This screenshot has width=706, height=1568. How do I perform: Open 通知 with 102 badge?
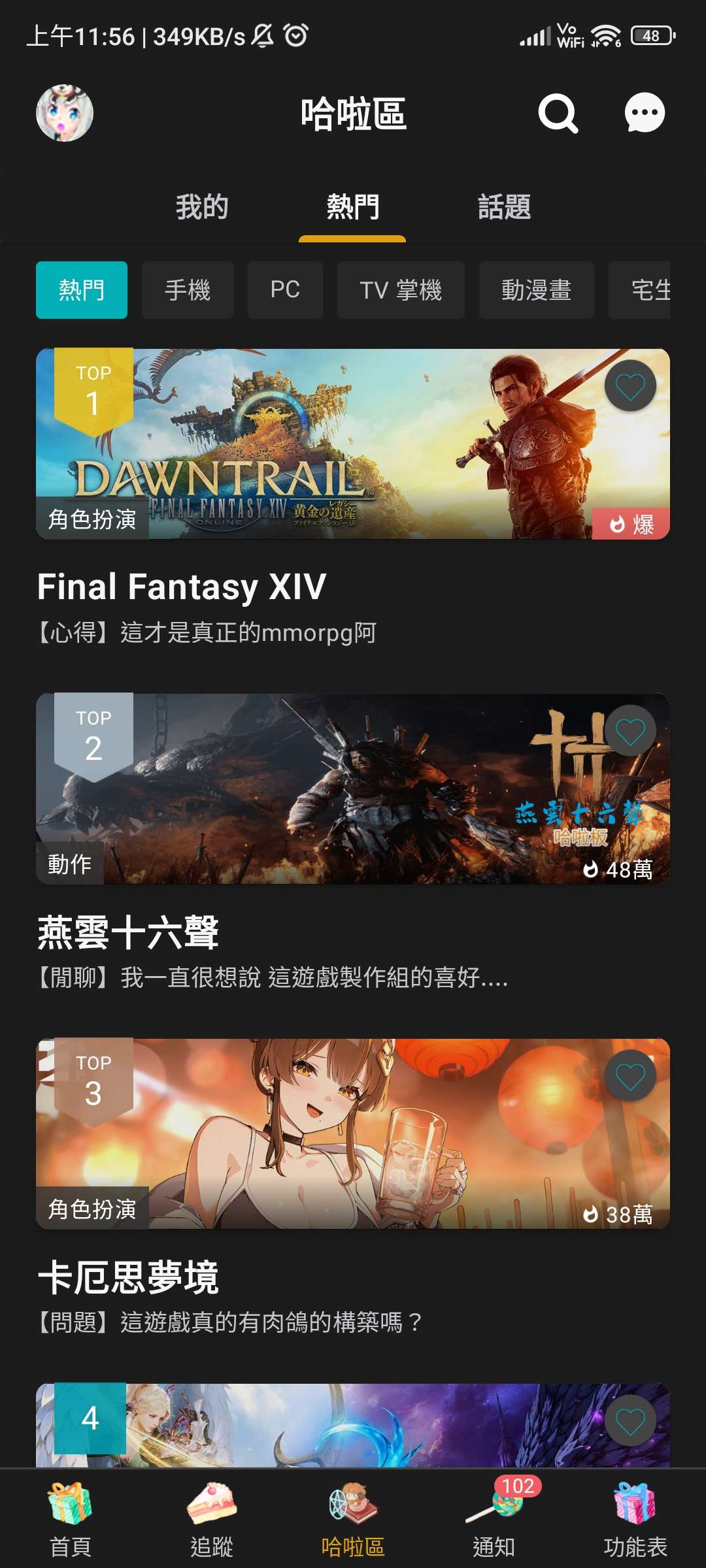pyautogui.click(x=494, y=1520)
